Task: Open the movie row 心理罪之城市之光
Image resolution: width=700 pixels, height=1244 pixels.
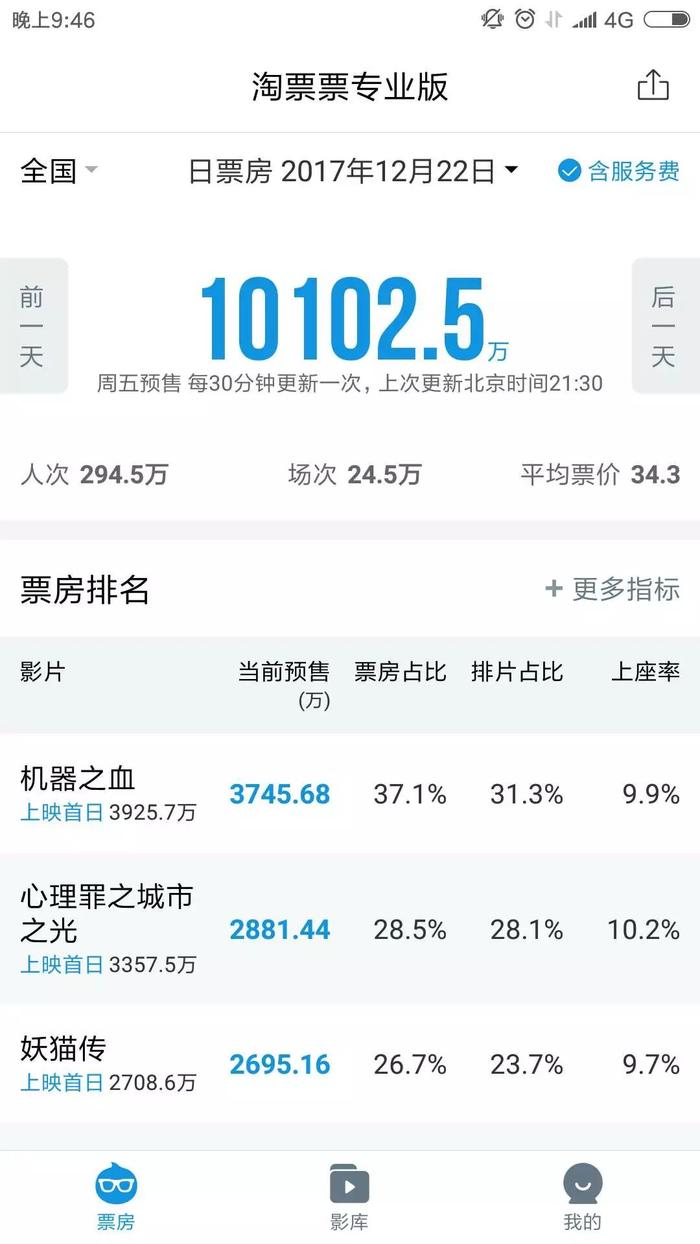Action: 350,929
